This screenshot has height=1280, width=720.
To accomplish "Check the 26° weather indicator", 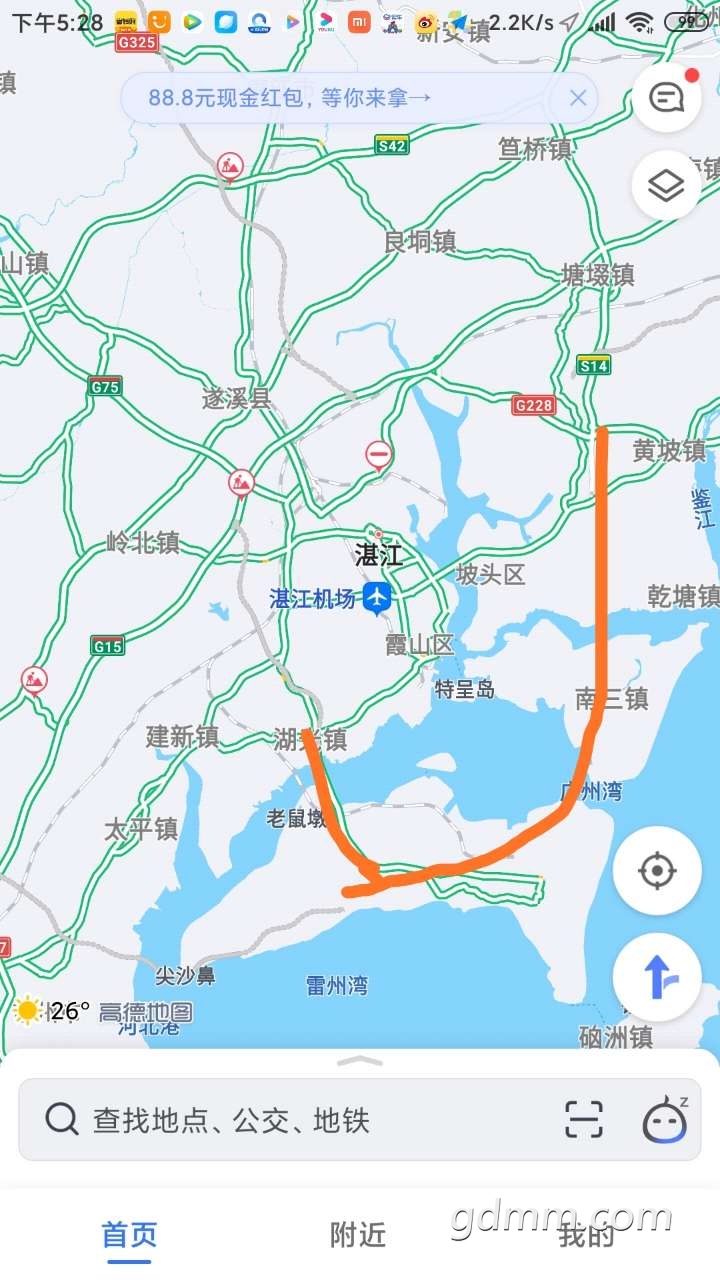I will (48, 1011).
